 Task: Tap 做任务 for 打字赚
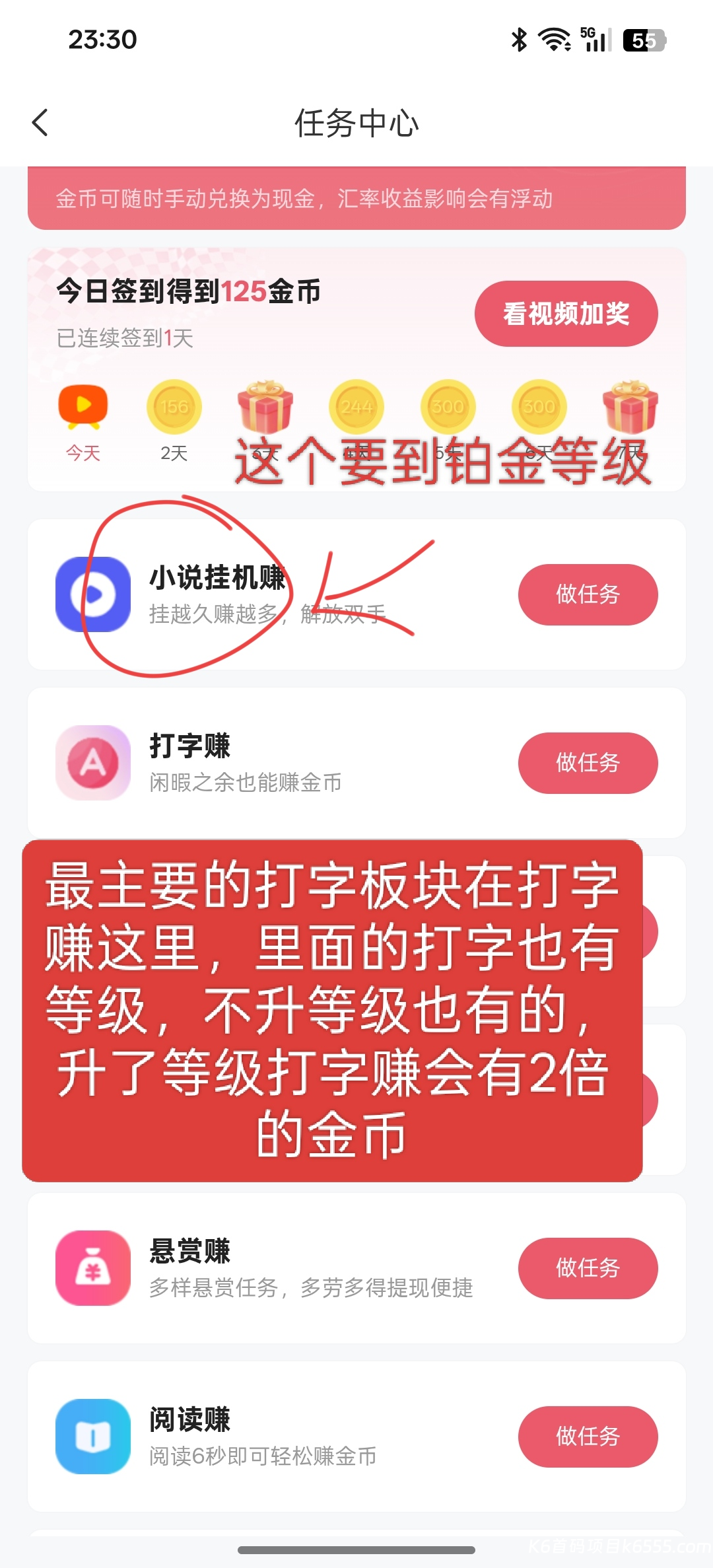(588, 763)
